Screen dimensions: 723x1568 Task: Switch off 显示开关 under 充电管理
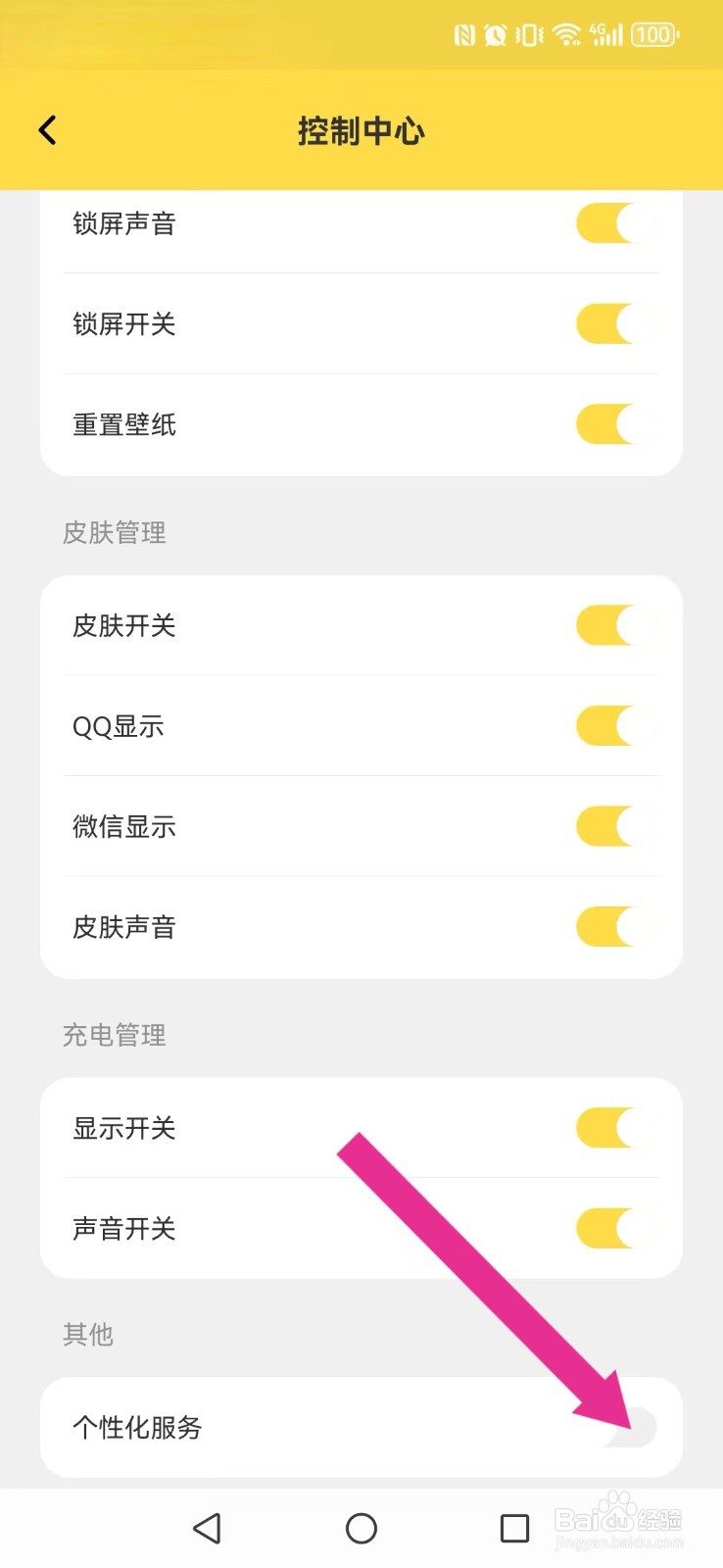[x=616, y=1128]
